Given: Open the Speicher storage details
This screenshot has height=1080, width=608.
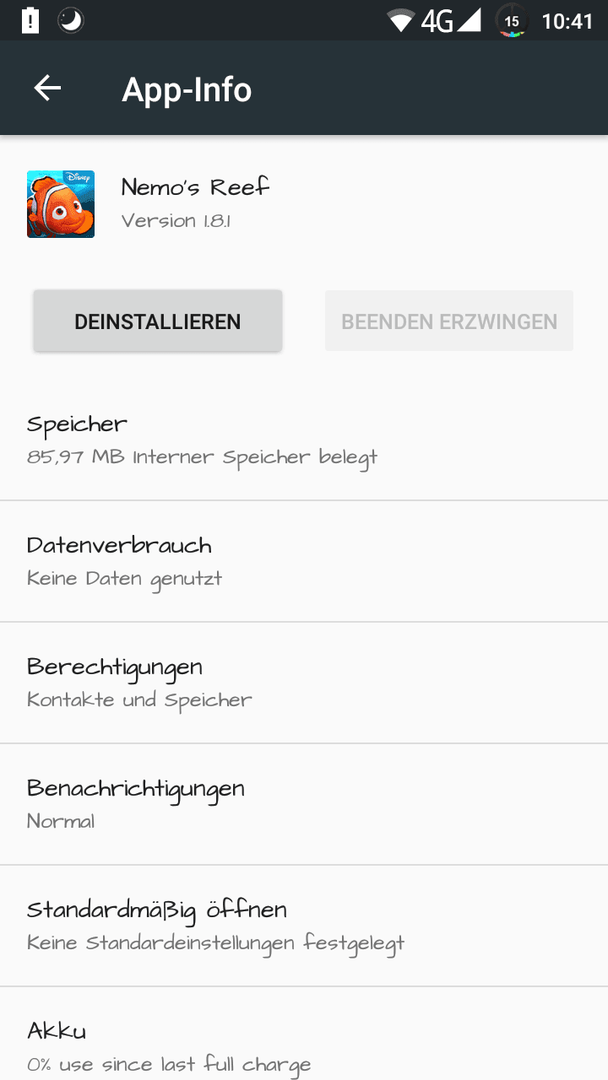Looking at the screenshot, I should 304,439.
